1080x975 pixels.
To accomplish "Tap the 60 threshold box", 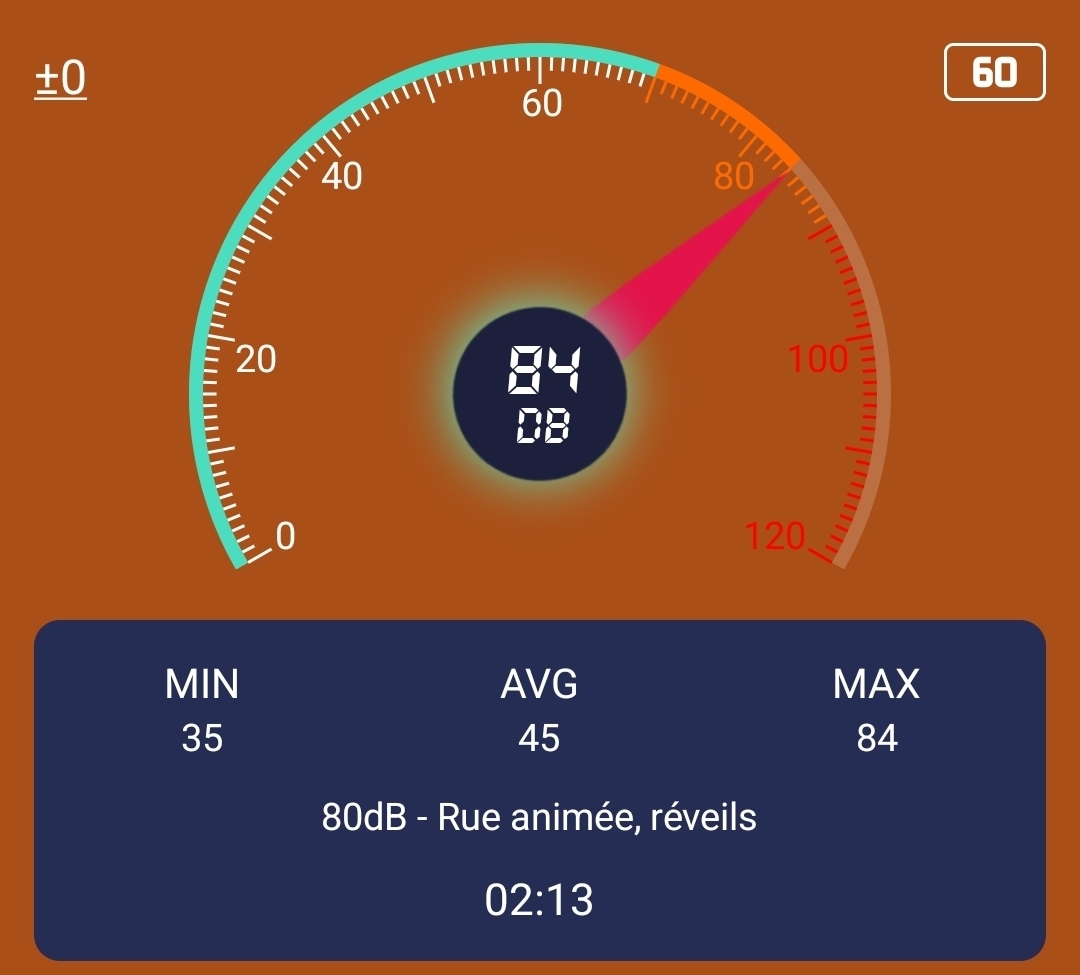I will tap(994, 73).
